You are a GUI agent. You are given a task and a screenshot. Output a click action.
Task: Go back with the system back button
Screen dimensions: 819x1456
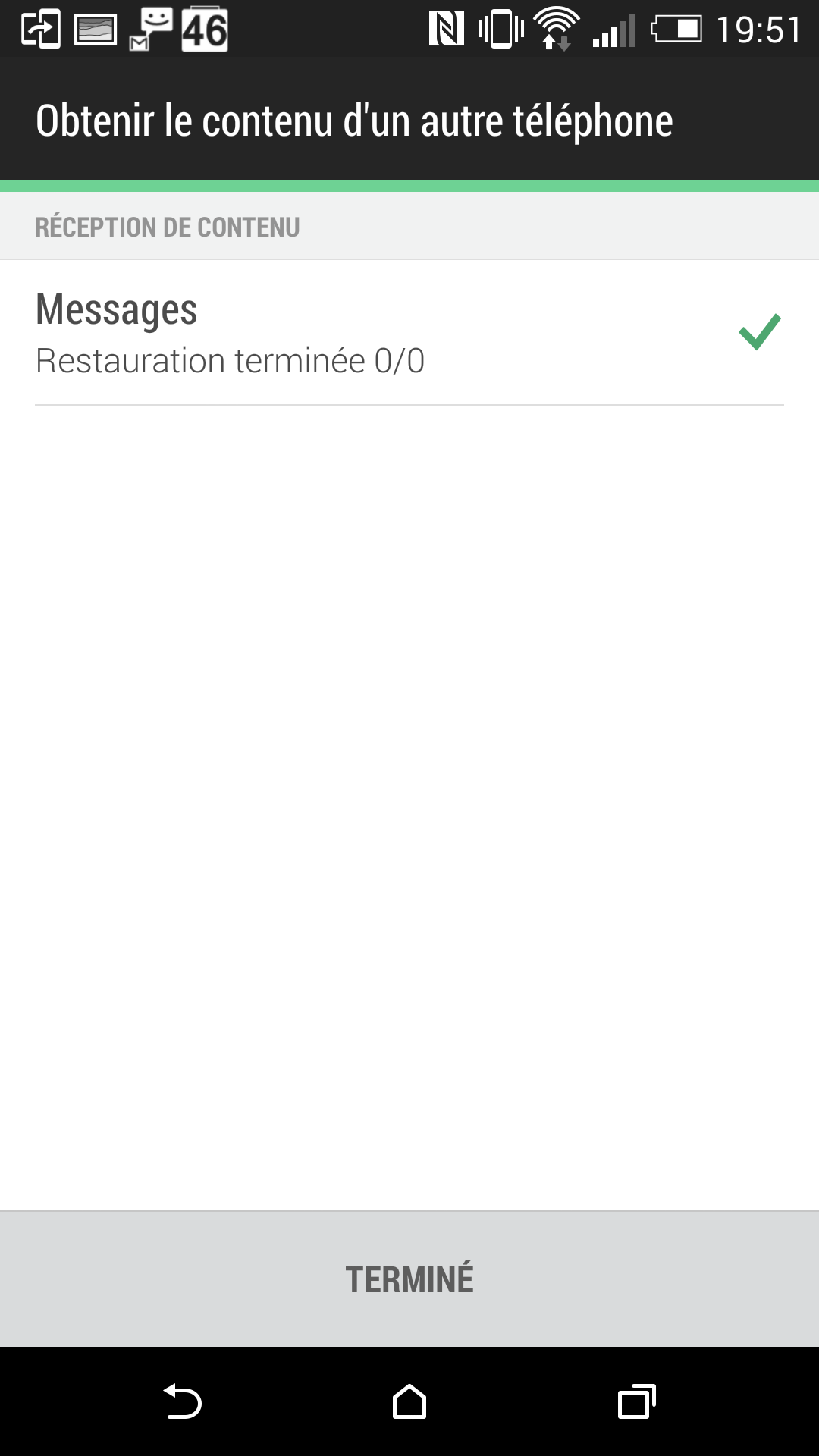(183, 1401)
